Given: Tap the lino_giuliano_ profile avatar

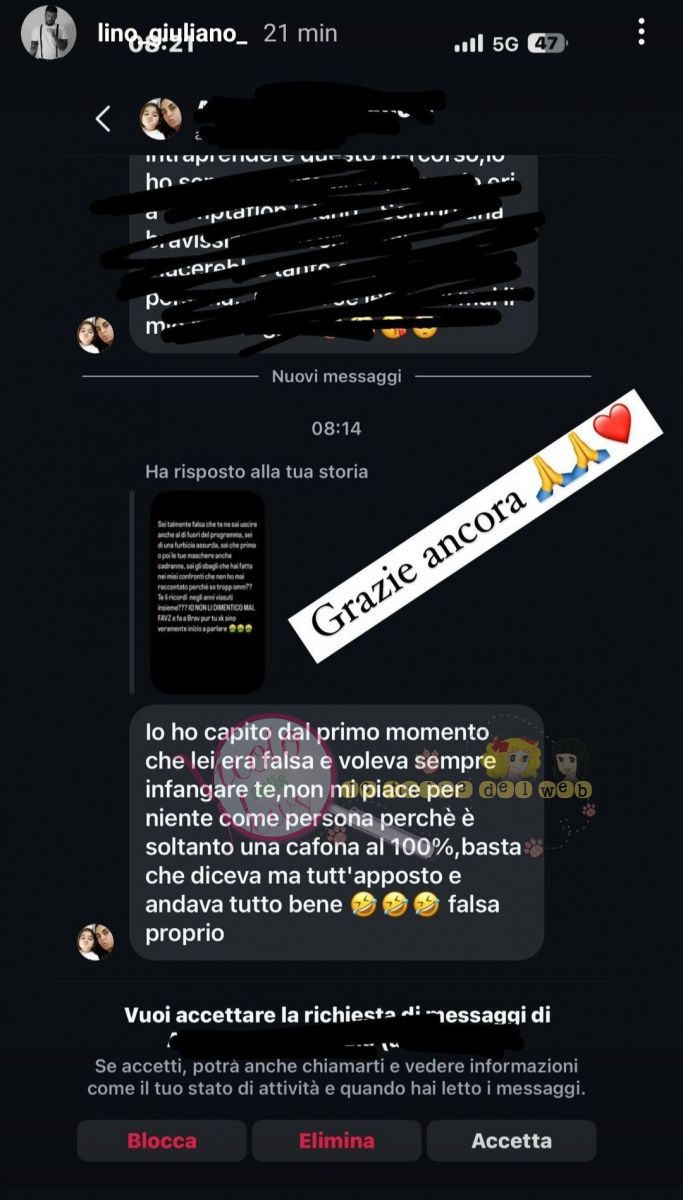Looking at the screenshot, I should [x=49, y=32].
